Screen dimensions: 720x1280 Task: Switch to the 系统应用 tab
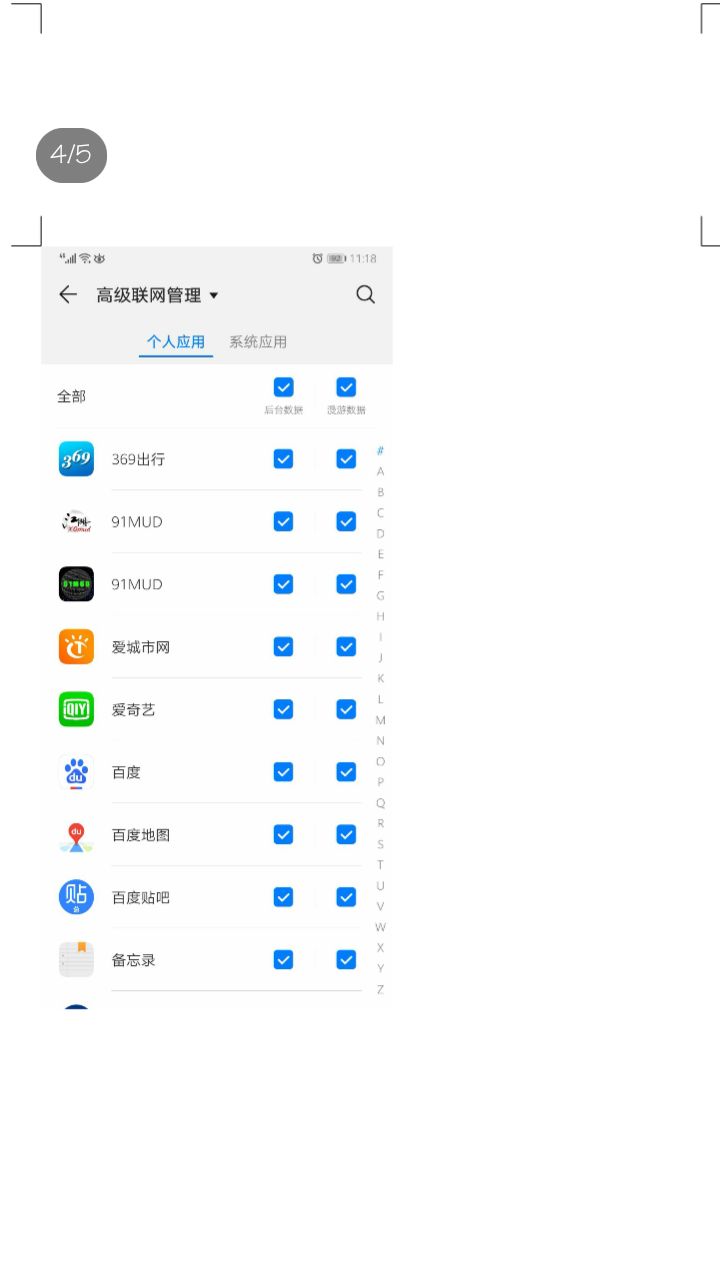tap(258, 341)
